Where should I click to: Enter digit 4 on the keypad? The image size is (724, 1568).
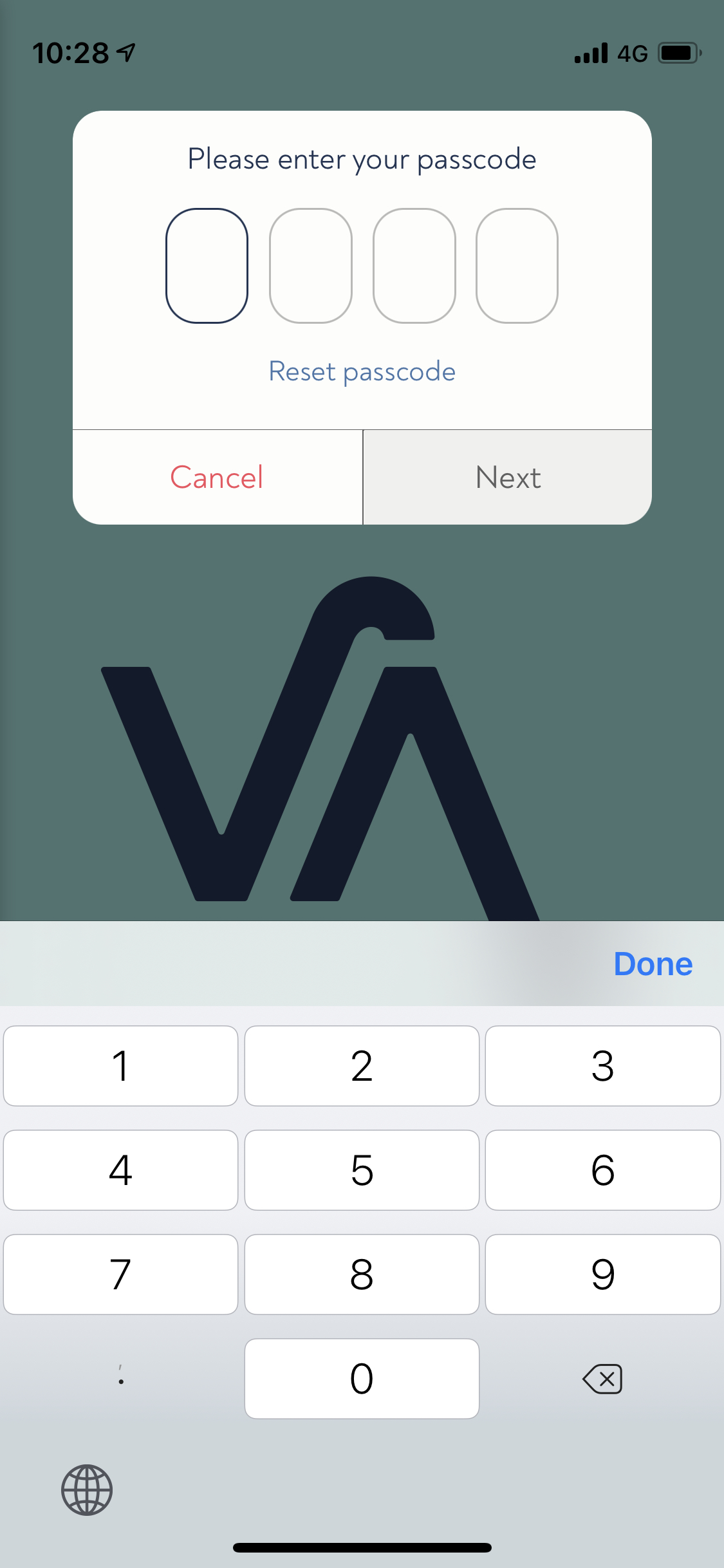120,1170
